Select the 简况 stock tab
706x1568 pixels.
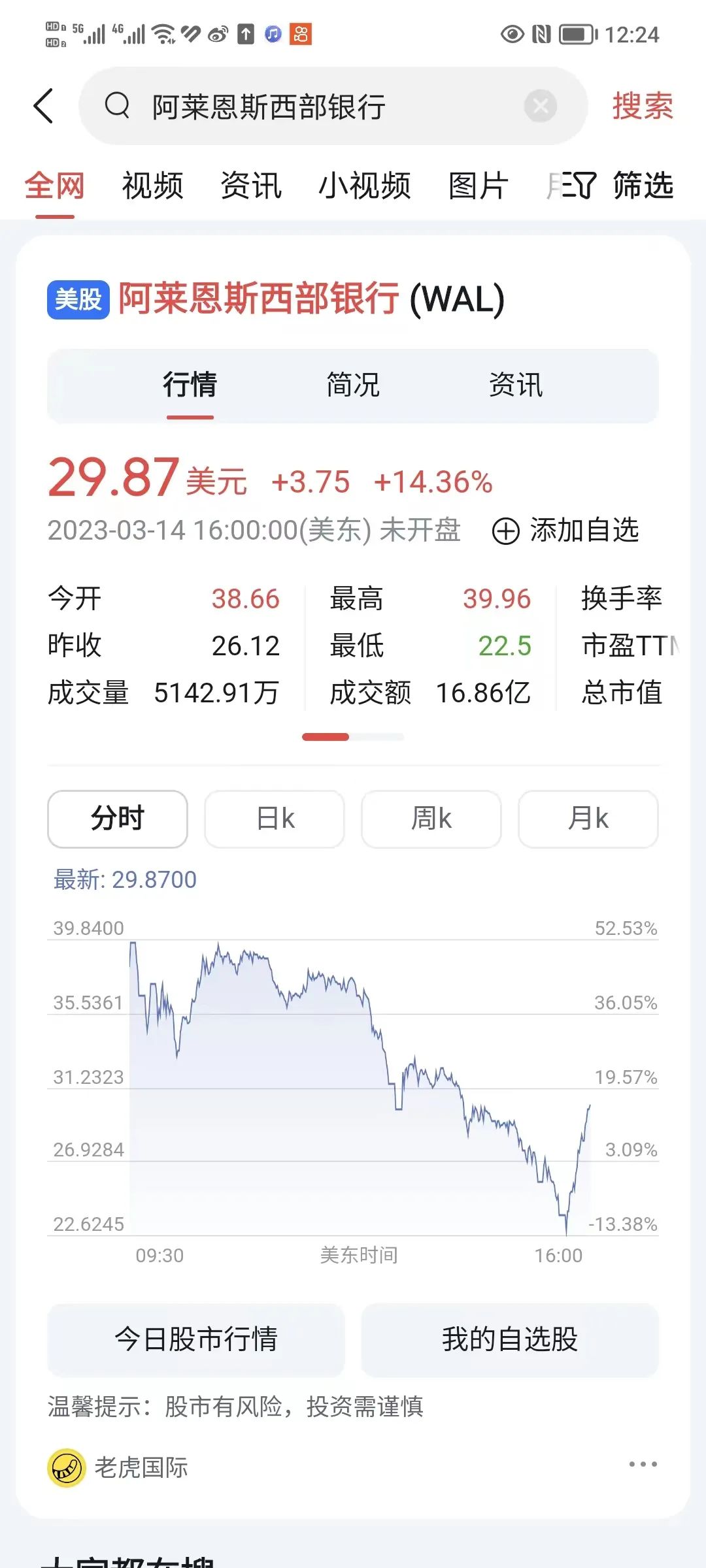[x=353, y=385]
